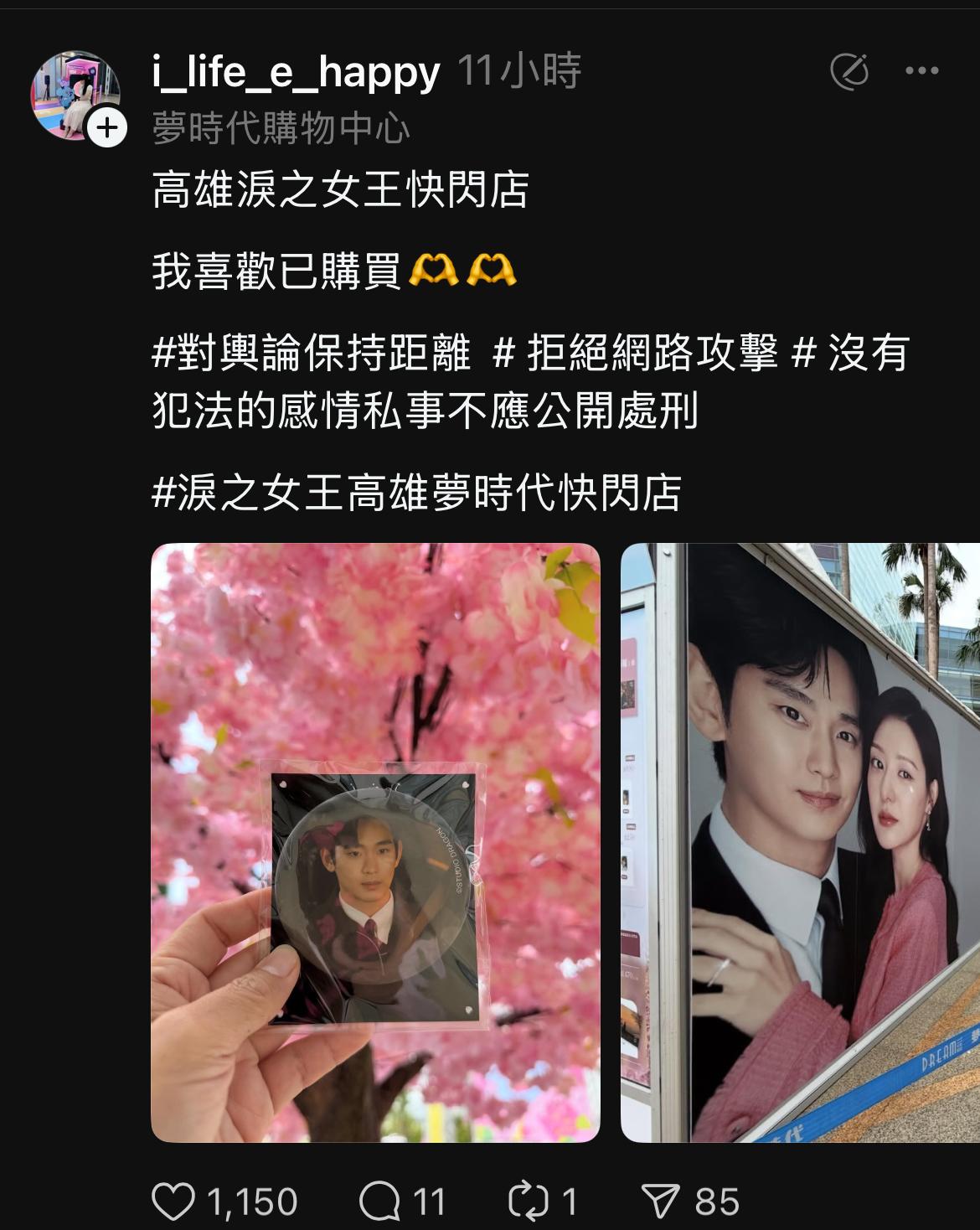View the couple poster billboard photo
This screenshot has height=1230, width=980.
[800, 842]
